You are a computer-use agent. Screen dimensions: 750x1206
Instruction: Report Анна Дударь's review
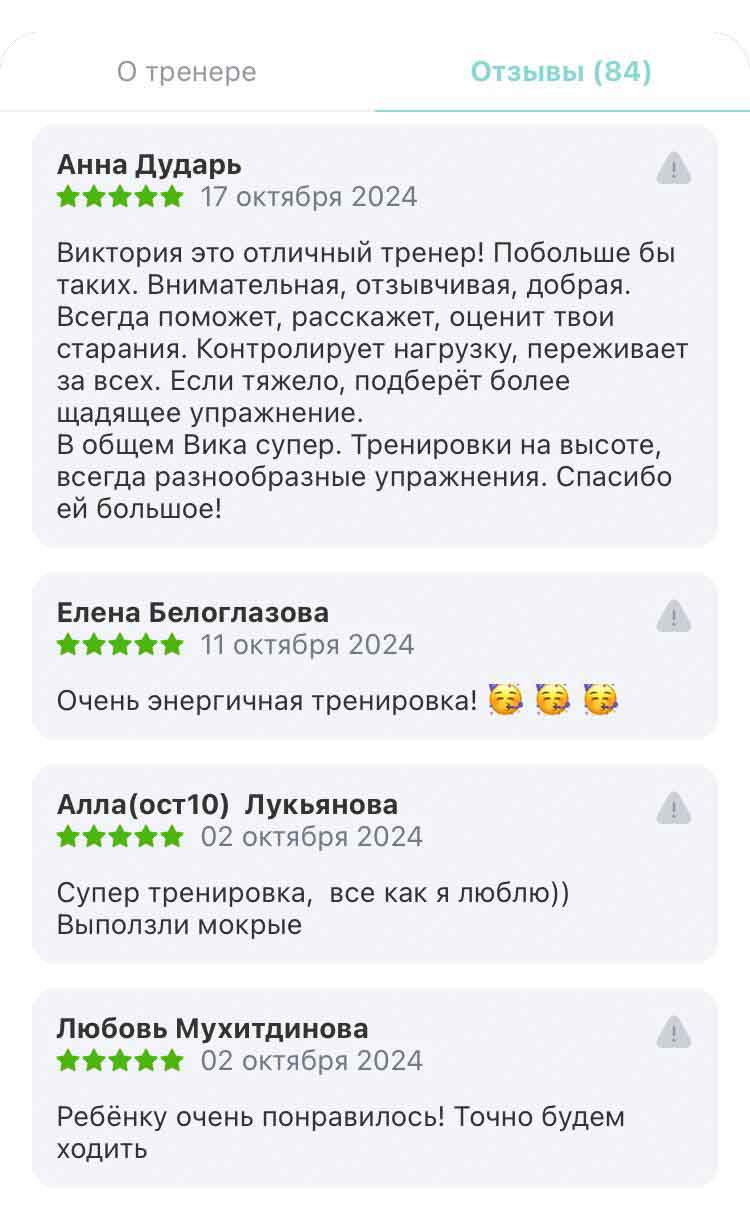tap(674, 169)
